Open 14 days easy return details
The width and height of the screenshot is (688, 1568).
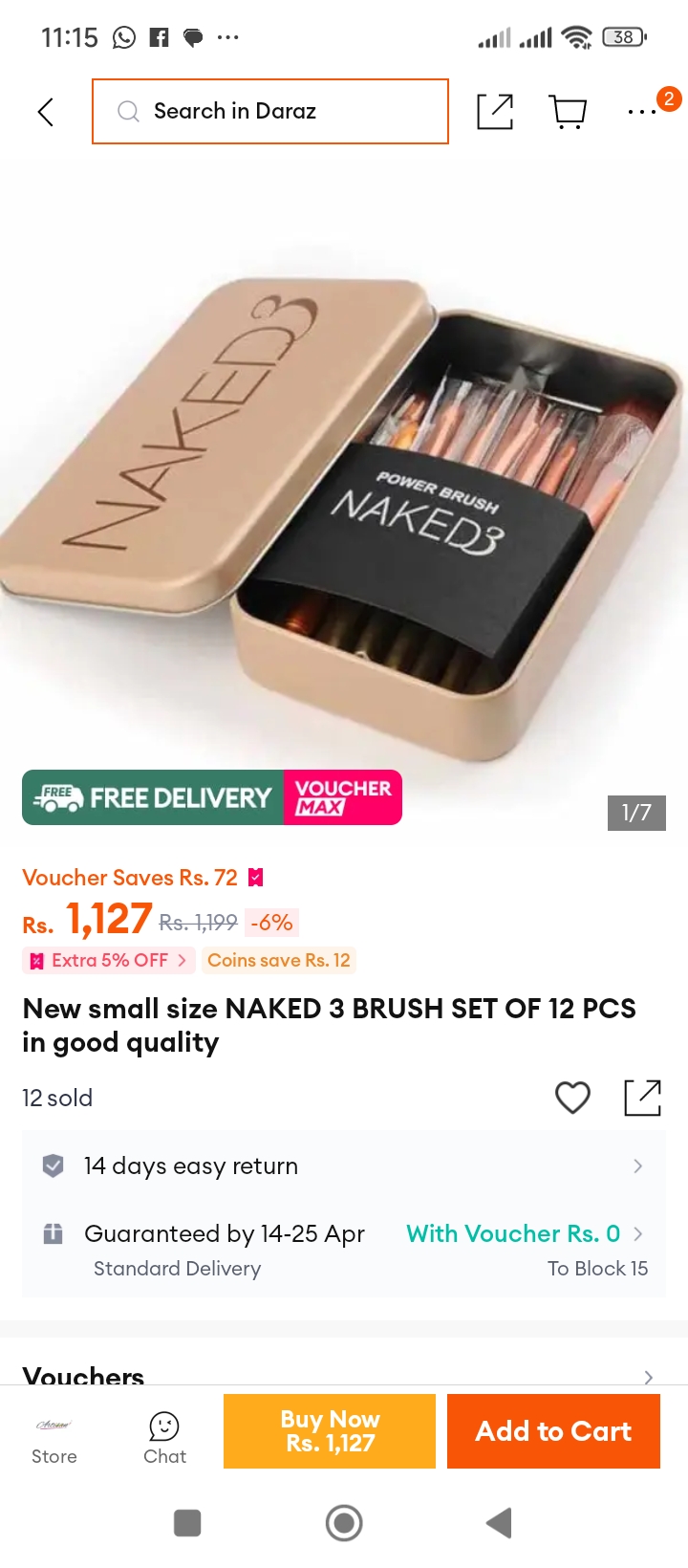point(344,1166)
